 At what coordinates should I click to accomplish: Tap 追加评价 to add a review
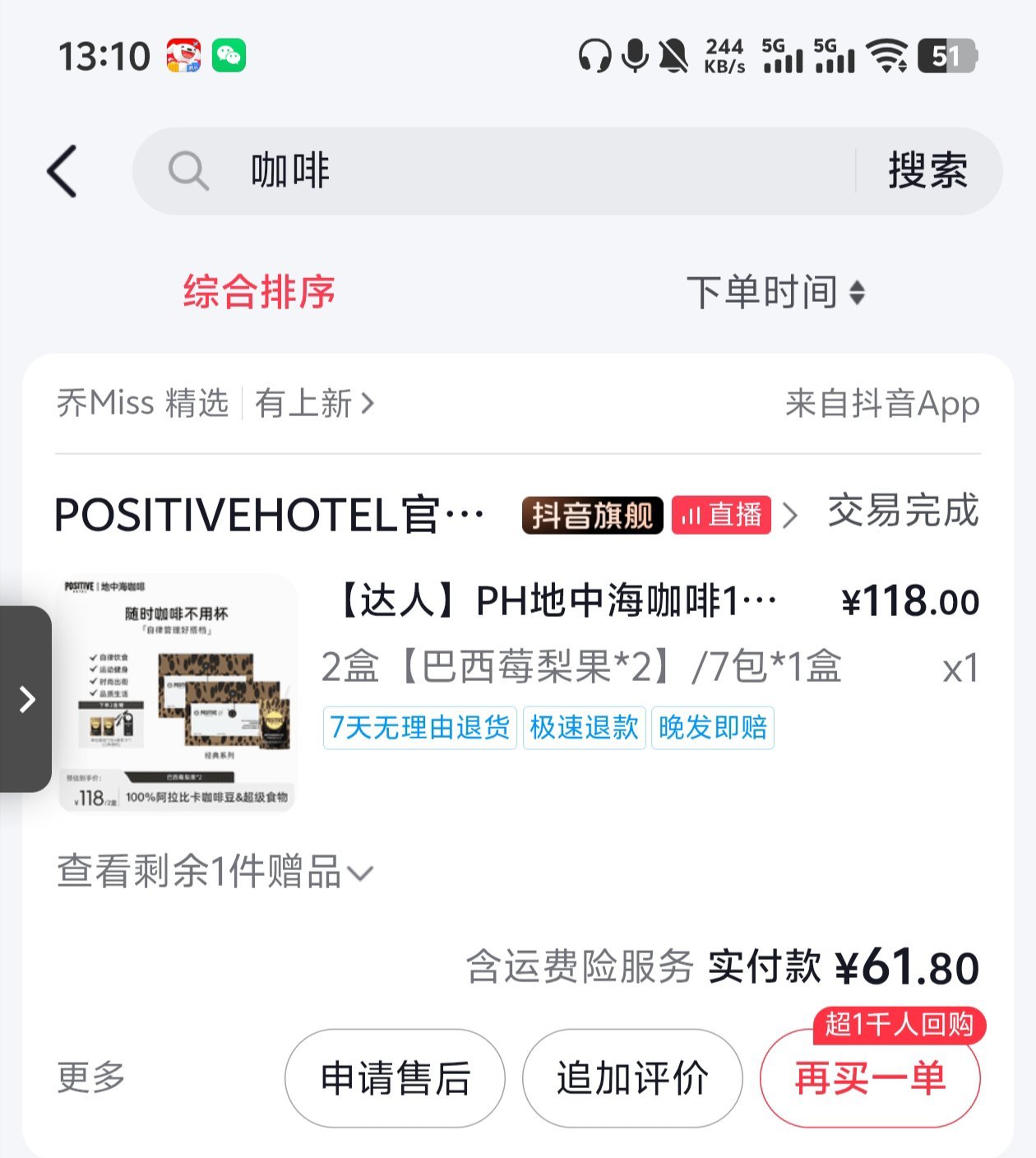(632, 1078)
